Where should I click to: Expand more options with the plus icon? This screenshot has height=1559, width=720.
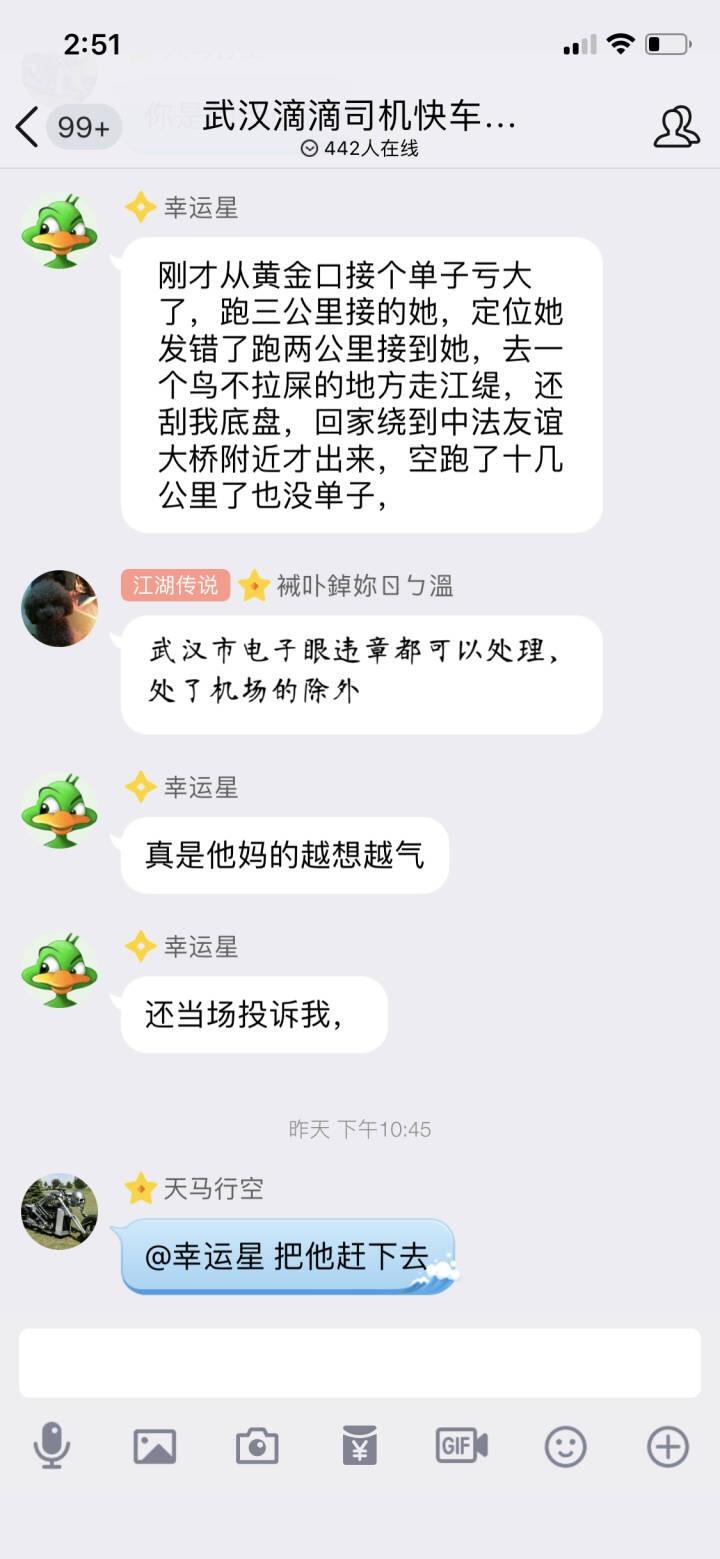point(668,1446)
